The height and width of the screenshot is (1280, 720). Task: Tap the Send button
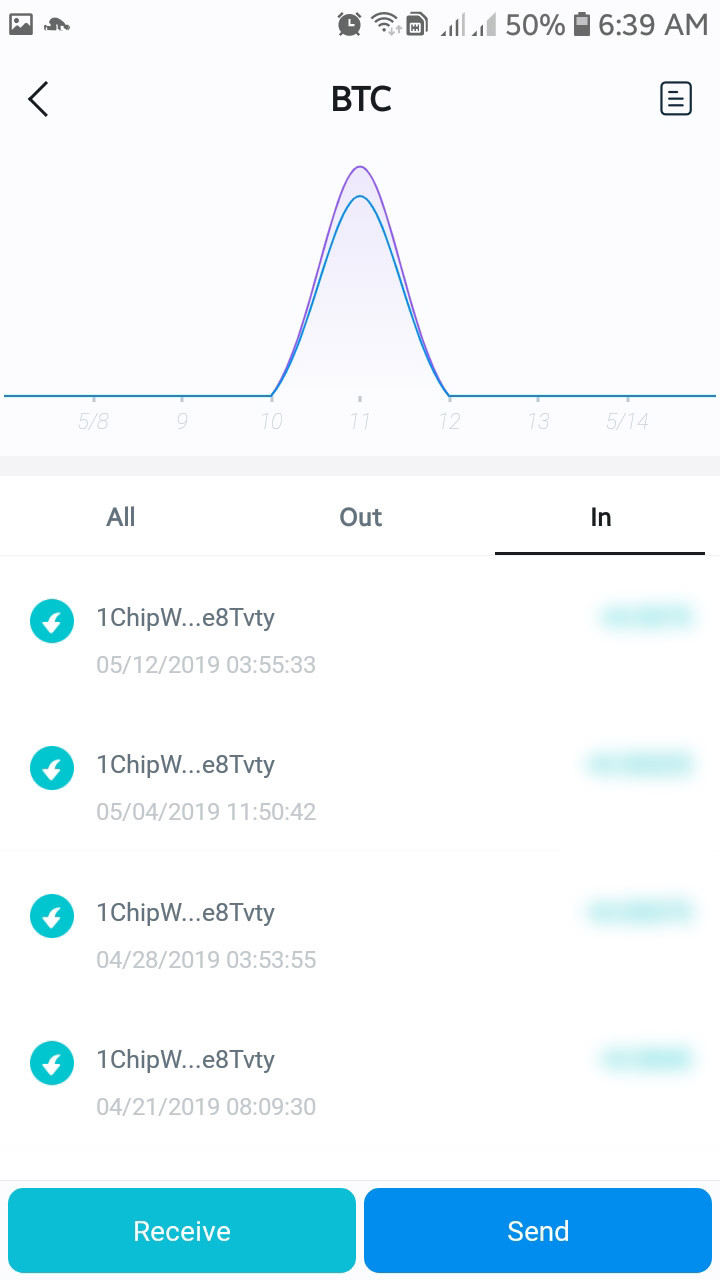click(x=538, y=1230)
